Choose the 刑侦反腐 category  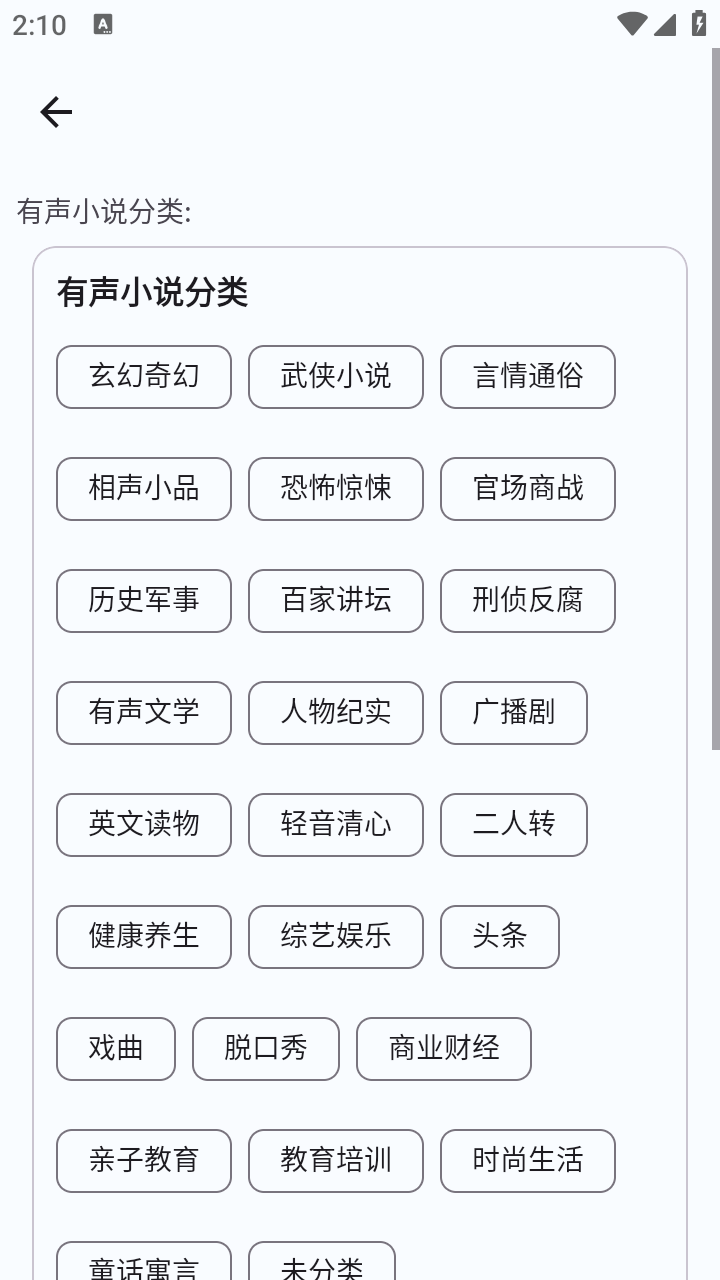pos(527,601)
